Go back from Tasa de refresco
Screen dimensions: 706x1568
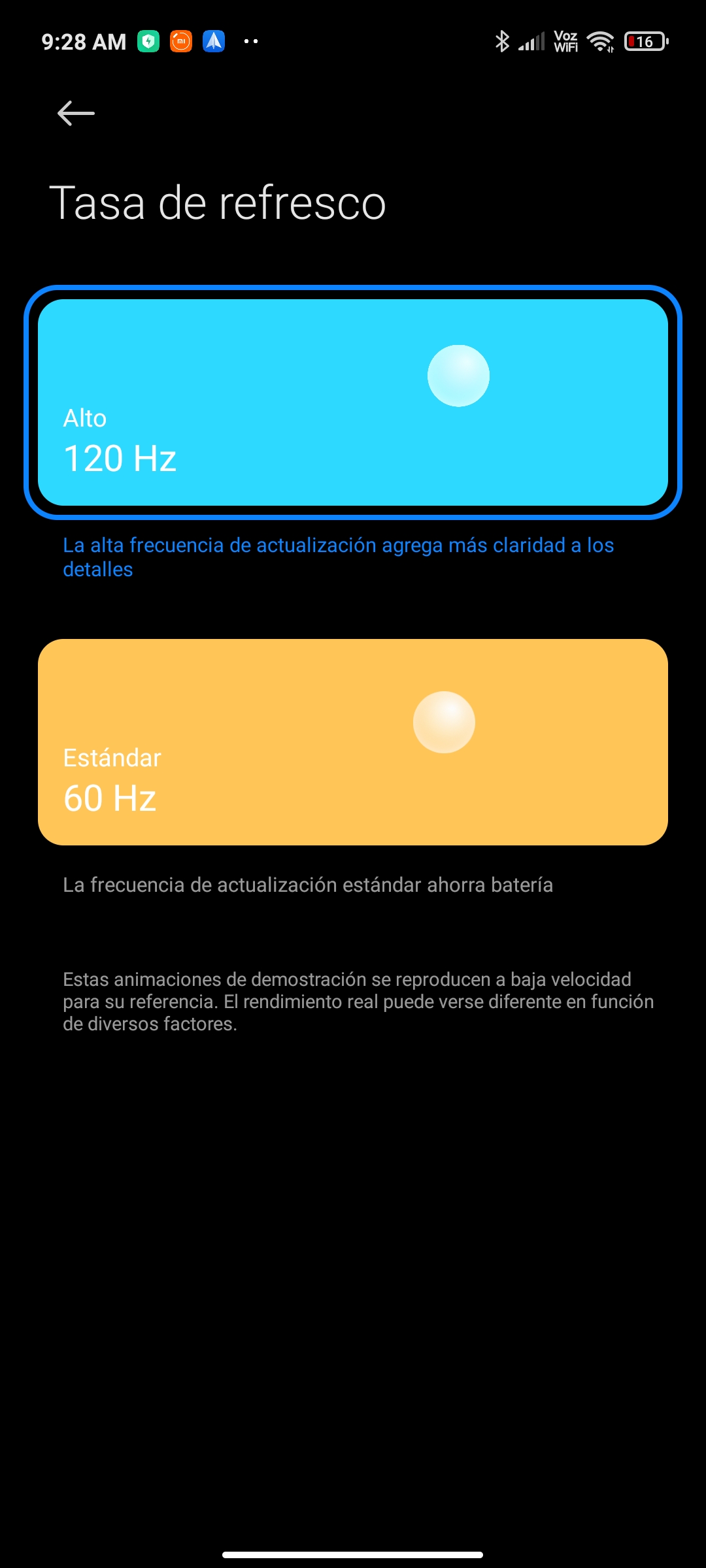76,113
